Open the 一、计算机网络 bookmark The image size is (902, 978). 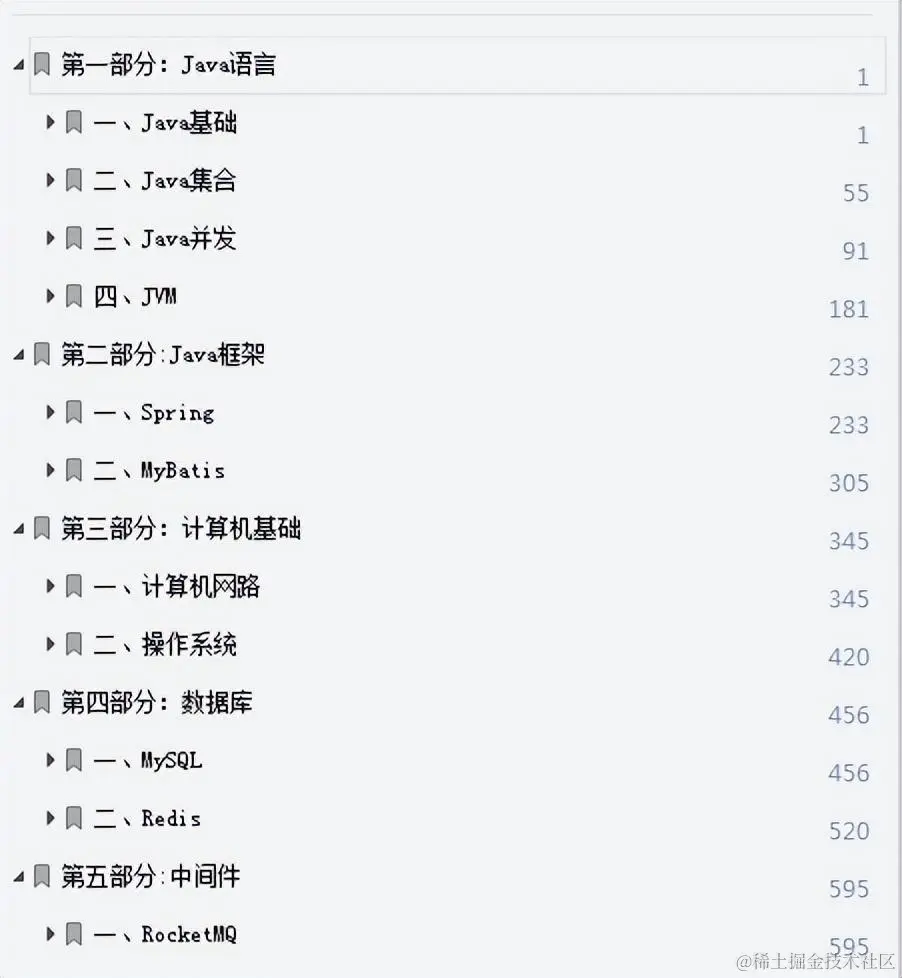pos(177,586)
